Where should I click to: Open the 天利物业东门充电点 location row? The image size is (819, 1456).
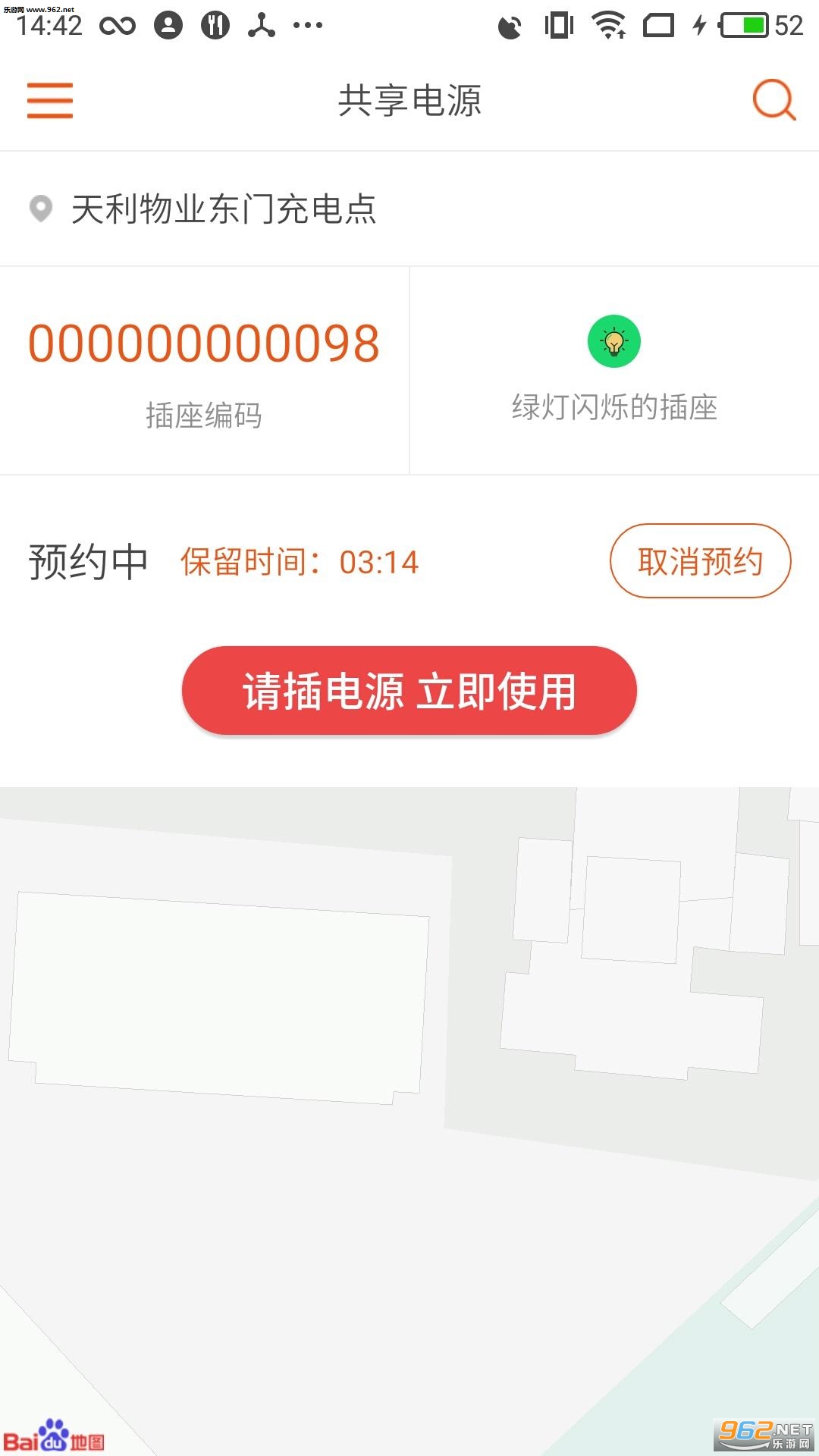(409, 209)
